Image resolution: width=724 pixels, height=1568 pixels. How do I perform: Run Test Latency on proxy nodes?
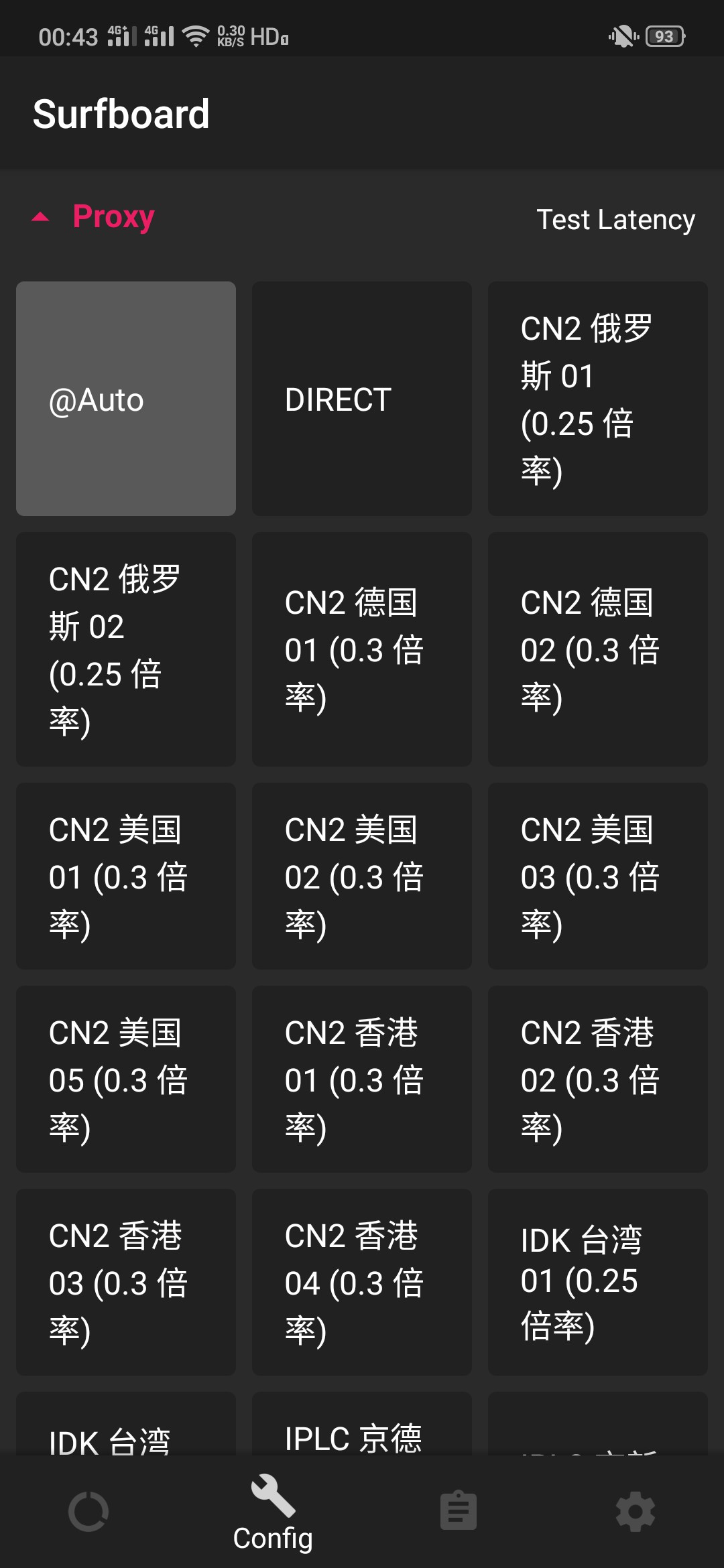[615, 219]
